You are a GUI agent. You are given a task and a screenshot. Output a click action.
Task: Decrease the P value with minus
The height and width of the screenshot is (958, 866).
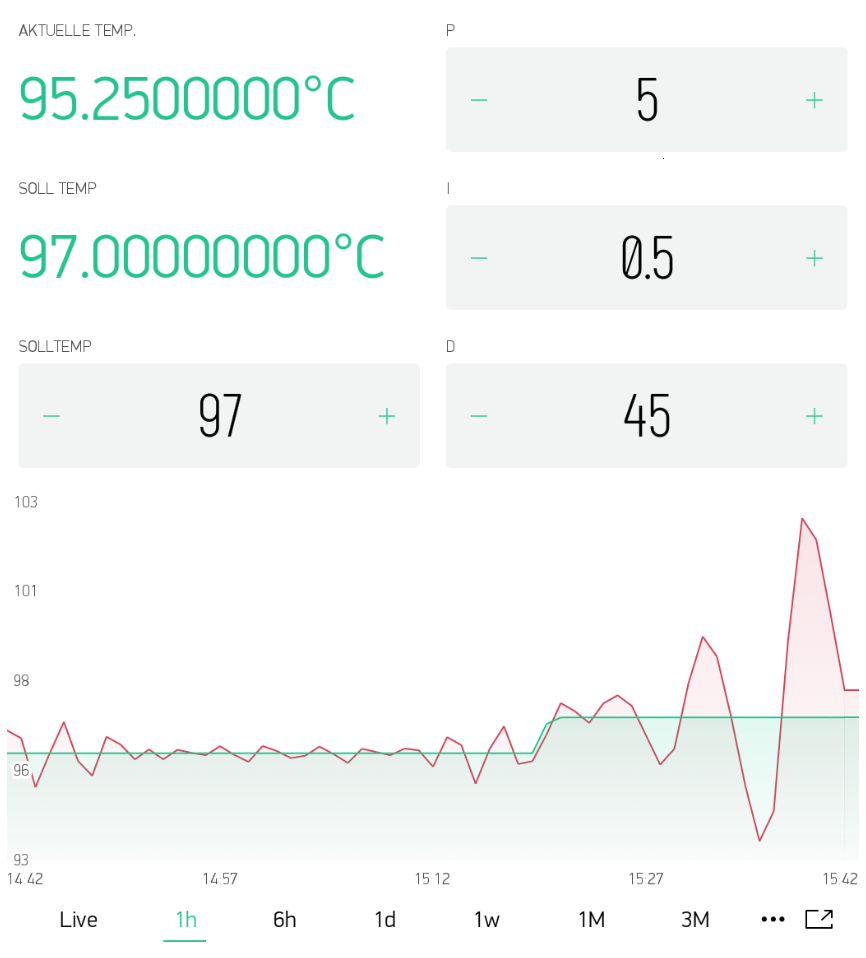[x=479, y=100]
